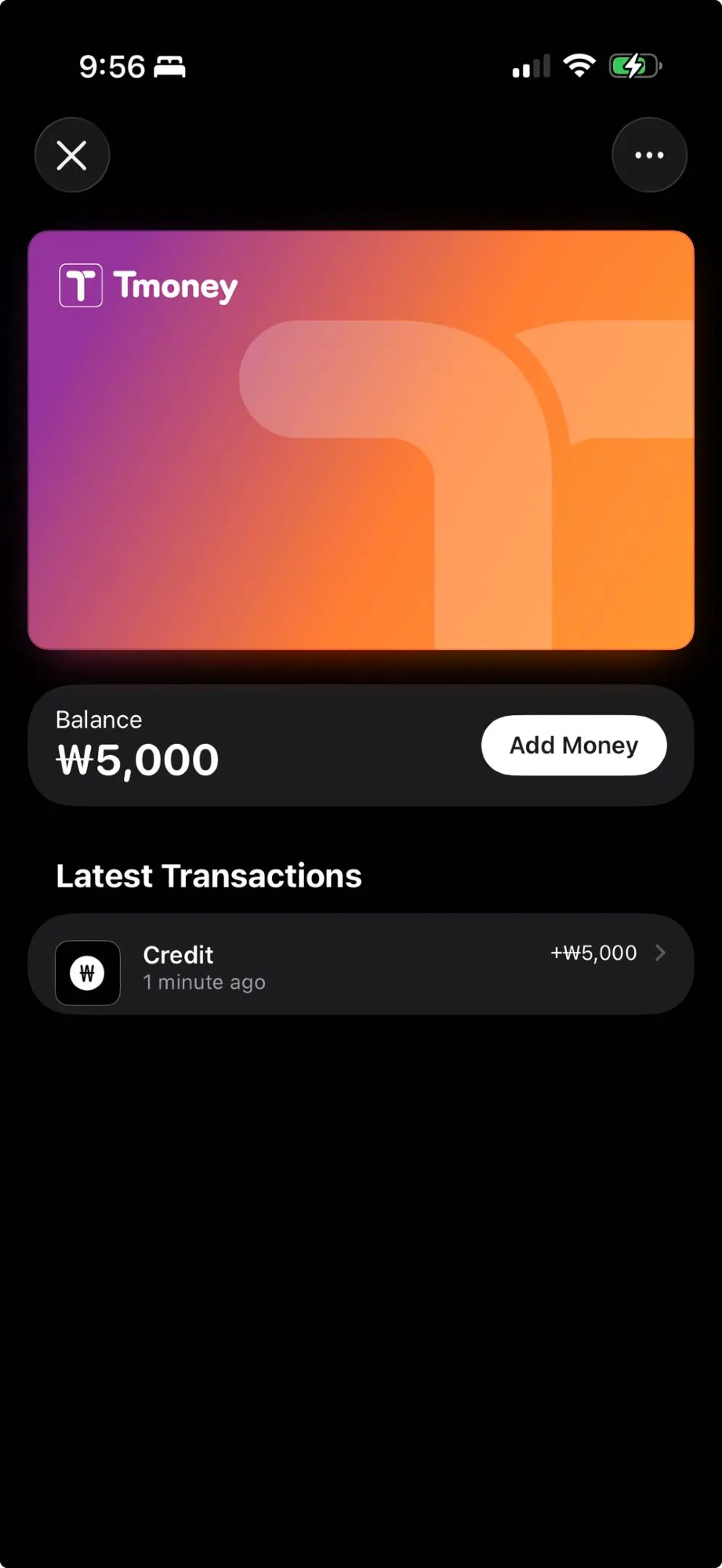Open the three-dot more options menu
This screenshot has width=722, height=1568.
click(649, 155)
